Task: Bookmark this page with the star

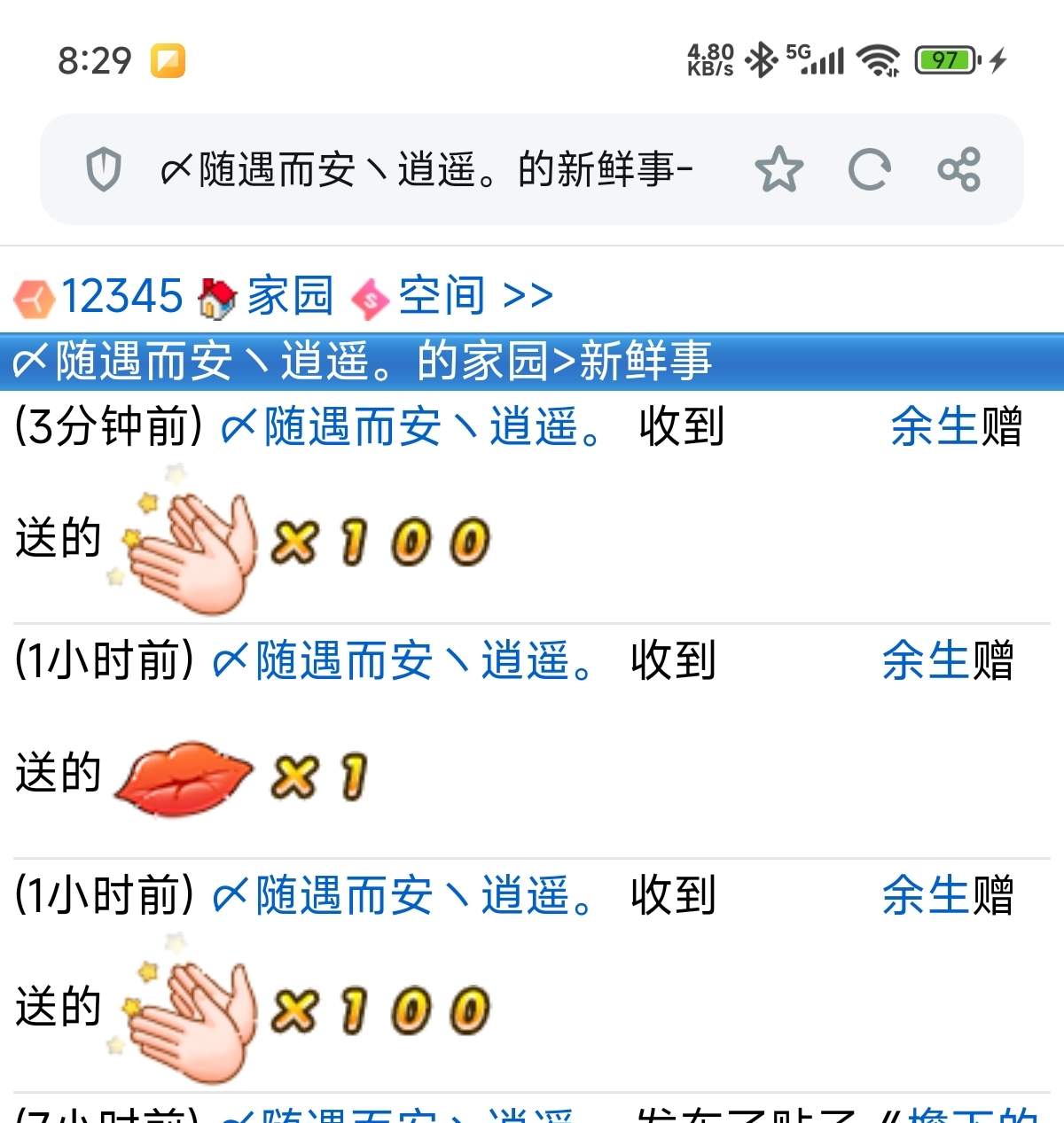Action: (778, 169)
